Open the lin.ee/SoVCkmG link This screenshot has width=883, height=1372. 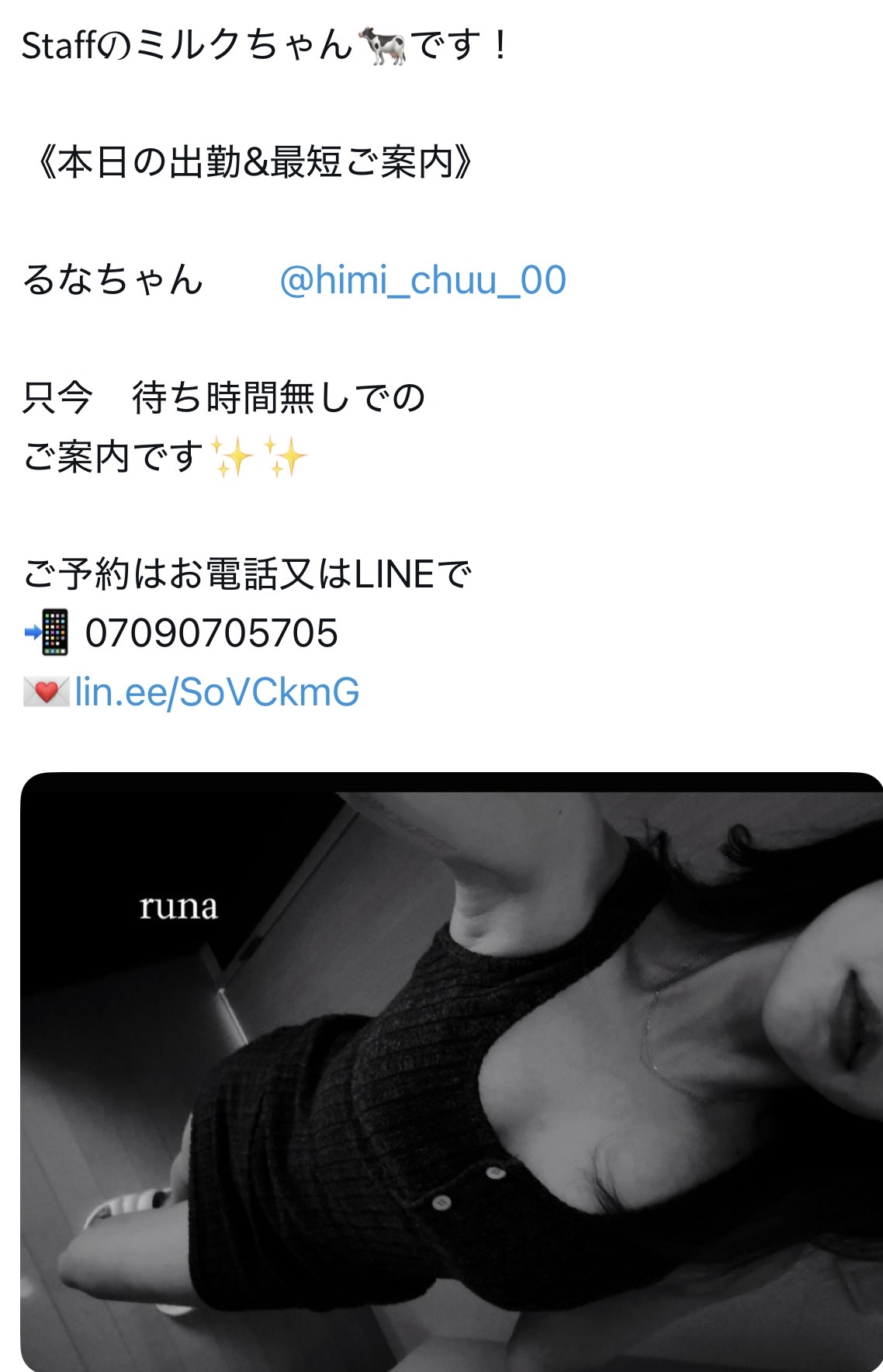click(216, 692)
